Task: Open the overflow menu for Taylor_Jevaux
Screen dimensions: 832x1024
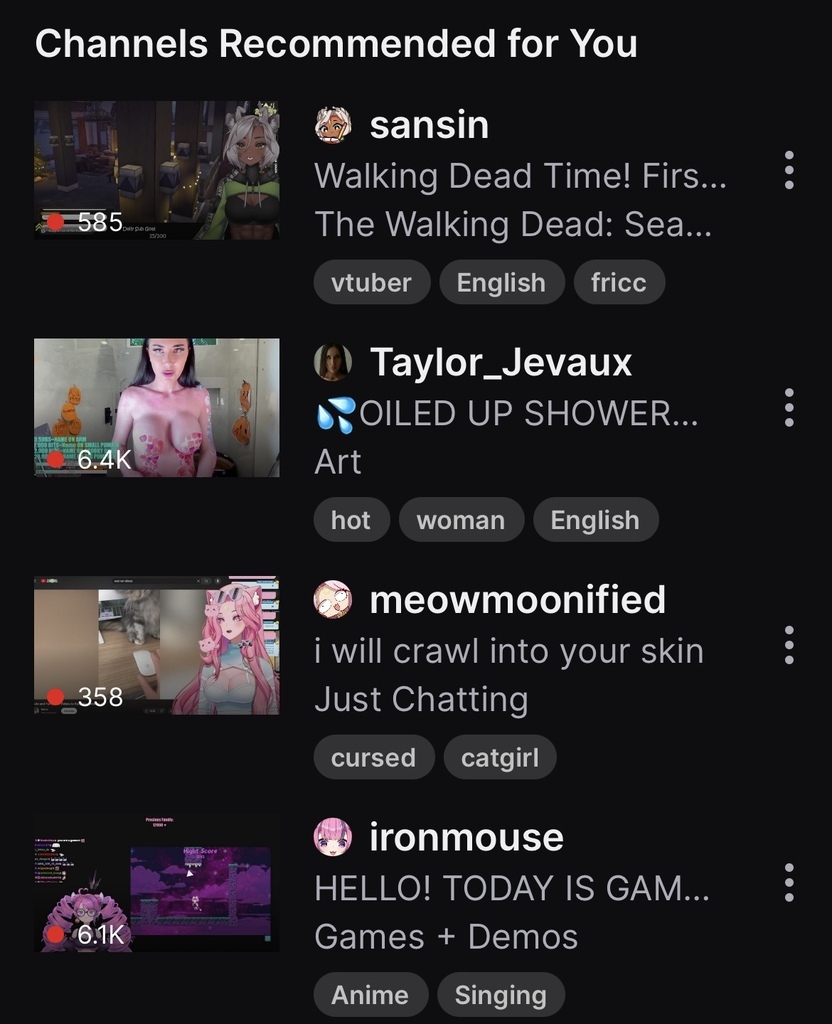Action: [x=789, y=408]
